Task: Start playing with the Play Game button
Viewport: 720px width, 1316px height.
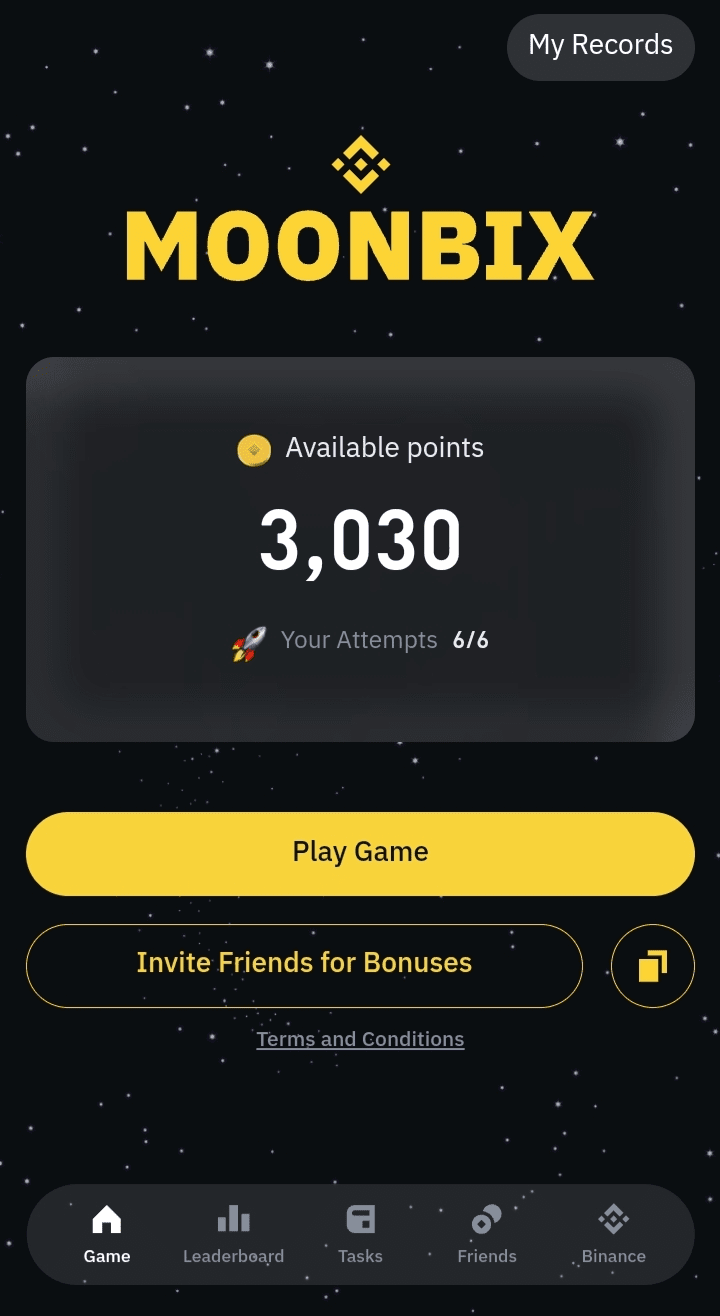Action: tap(360, 853)
